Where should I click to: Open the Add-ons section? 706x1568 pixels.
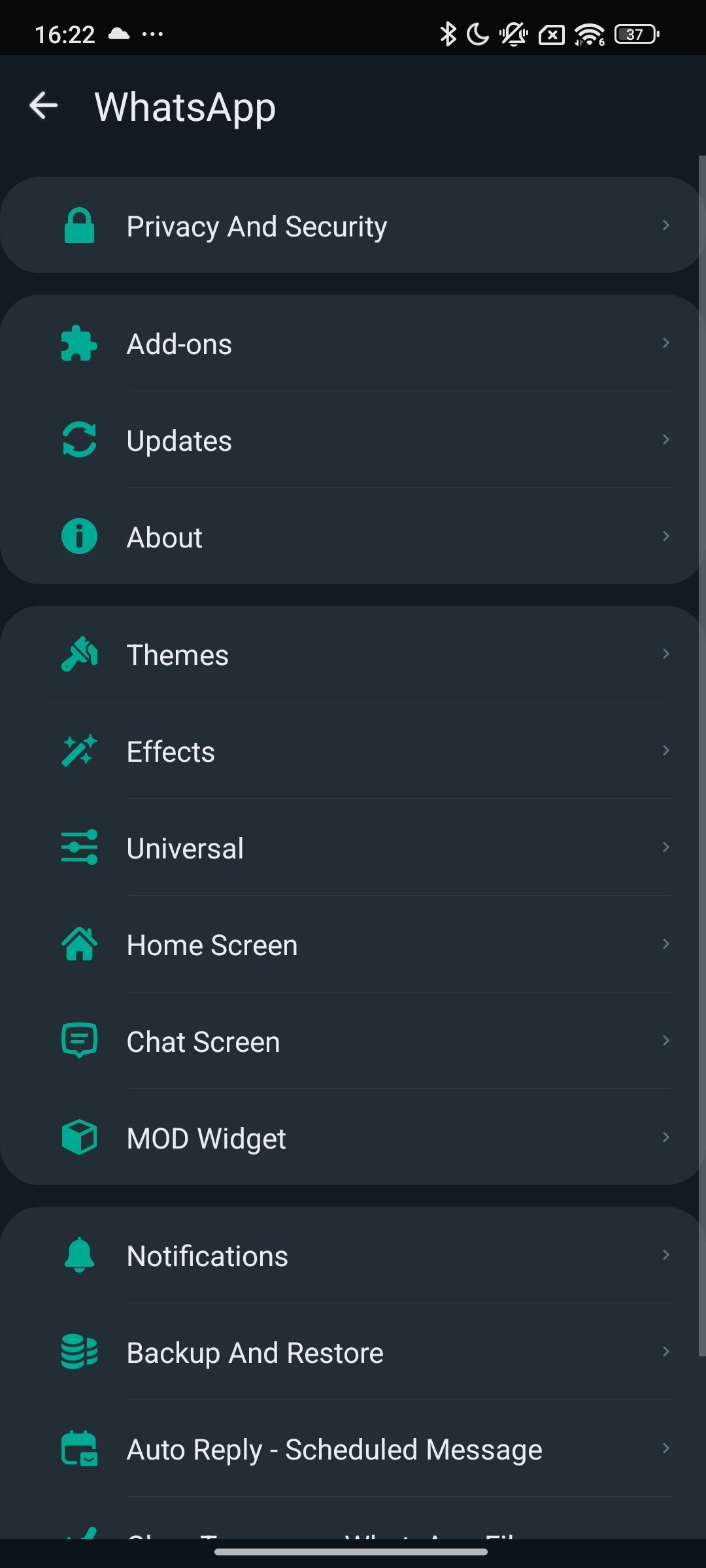click(x=353, y=343)
